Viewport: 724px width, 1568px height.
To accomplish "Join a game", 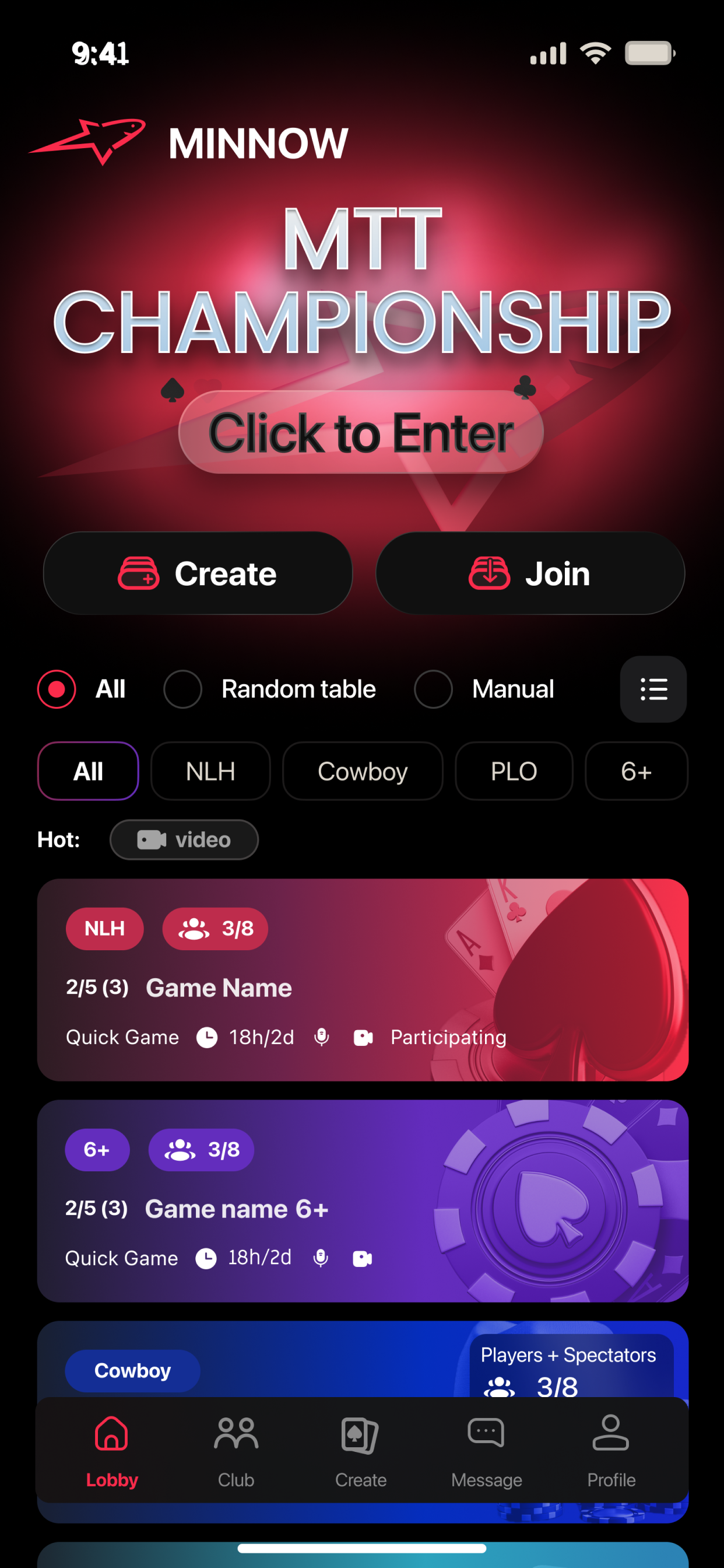I will point(530,573).
